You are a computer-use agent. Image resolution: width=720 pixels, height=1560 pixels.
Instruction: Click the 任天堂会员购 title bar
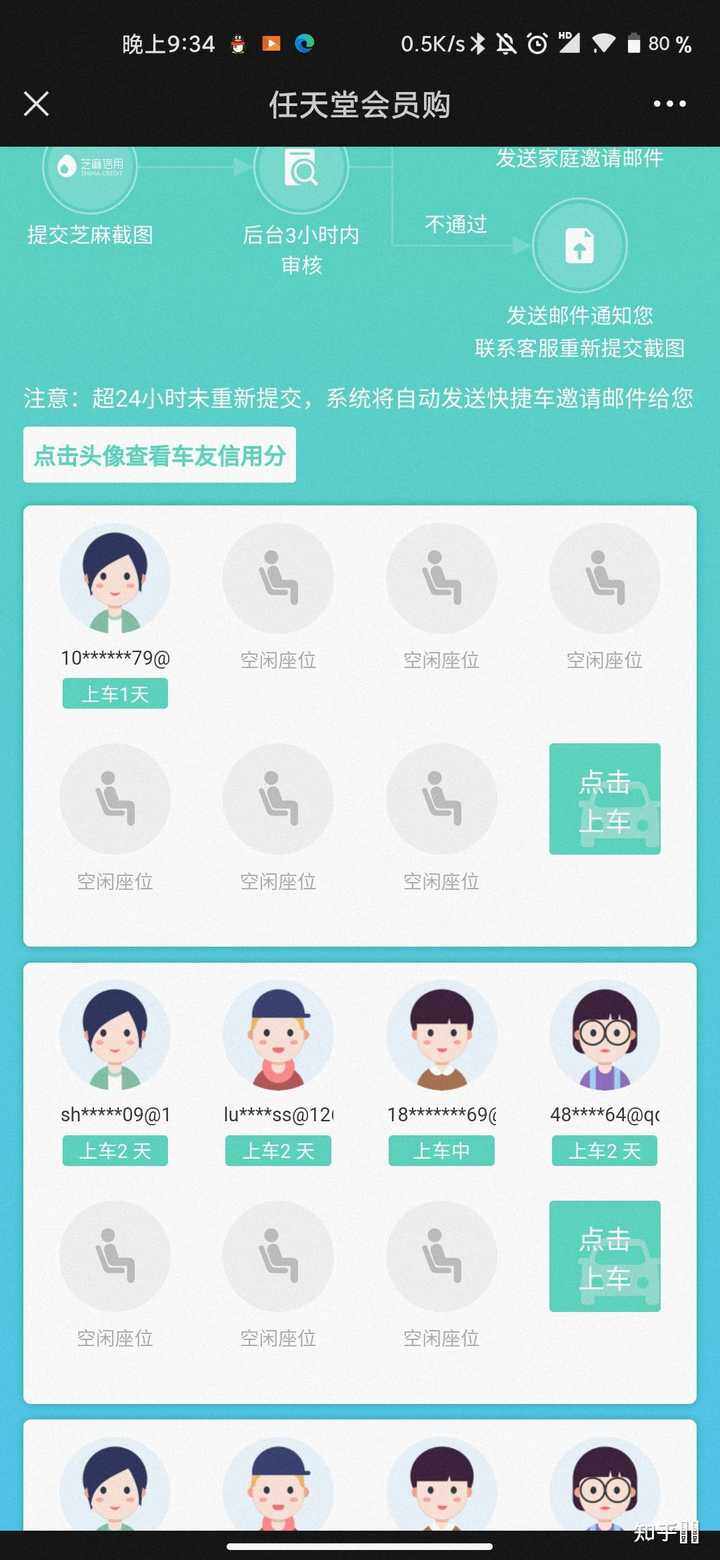coord(360,103)
